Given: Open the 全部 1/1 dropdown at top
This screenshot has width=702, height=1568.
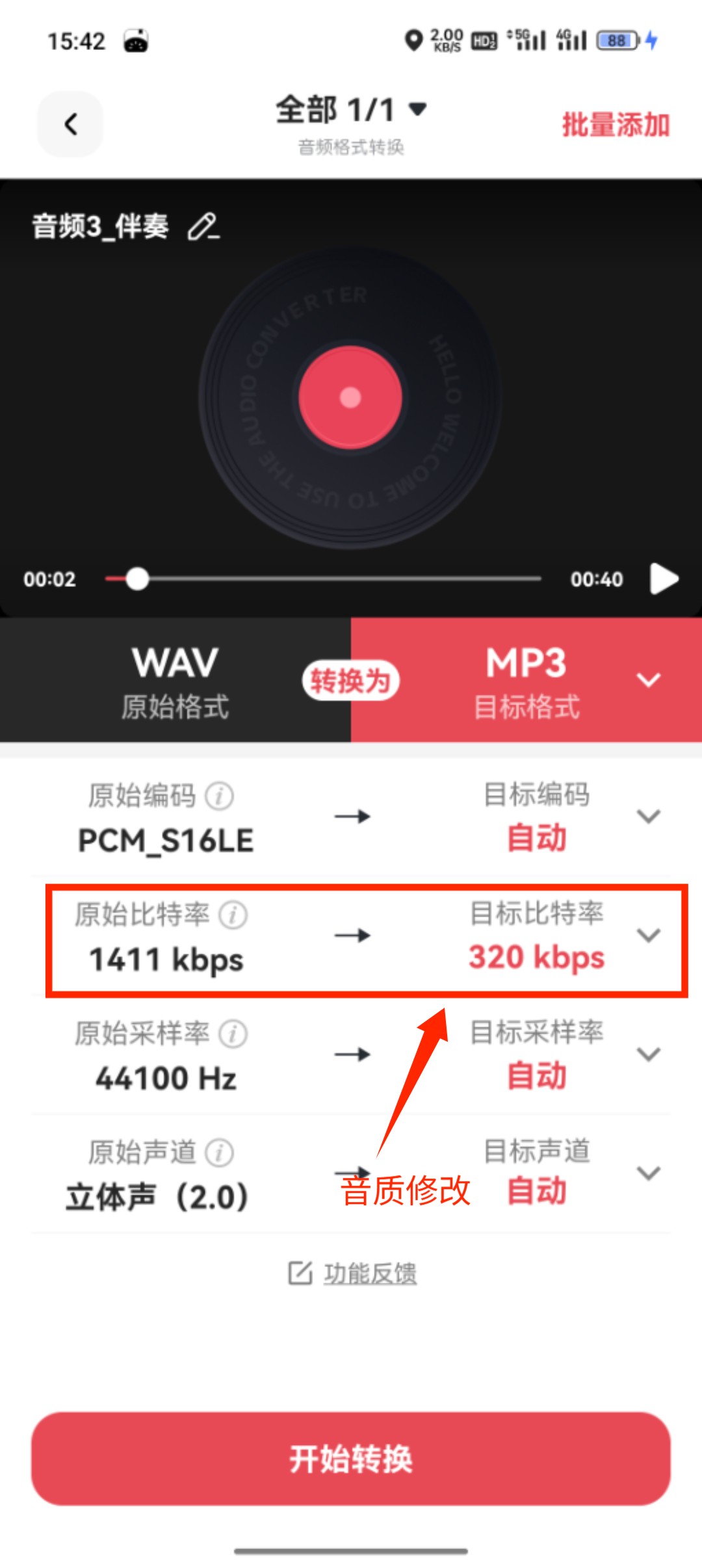Looking at the screenshot, I should click(x=350, y=111).
